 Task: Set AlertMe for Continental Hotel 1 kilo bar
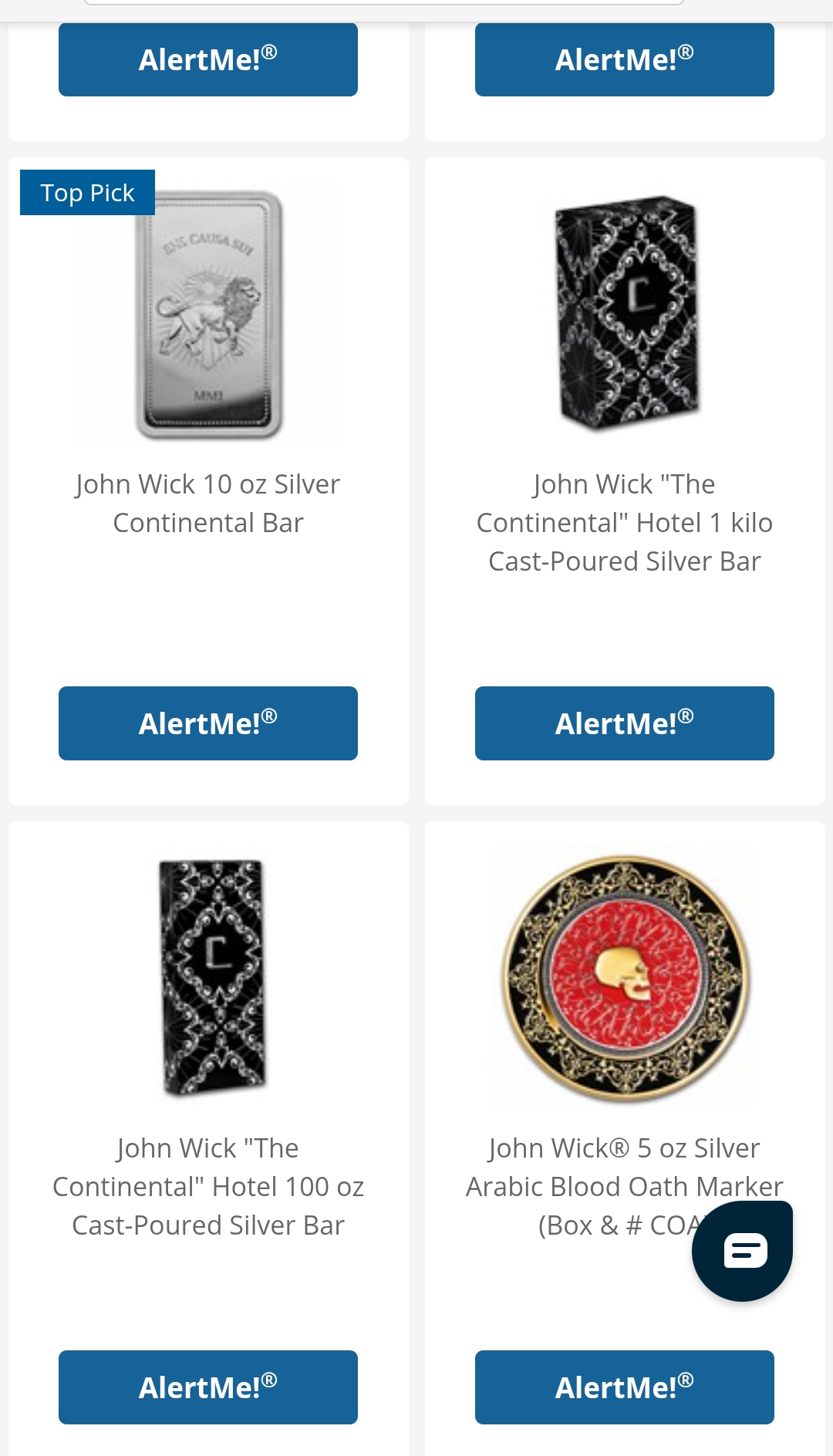coord(624,723)
